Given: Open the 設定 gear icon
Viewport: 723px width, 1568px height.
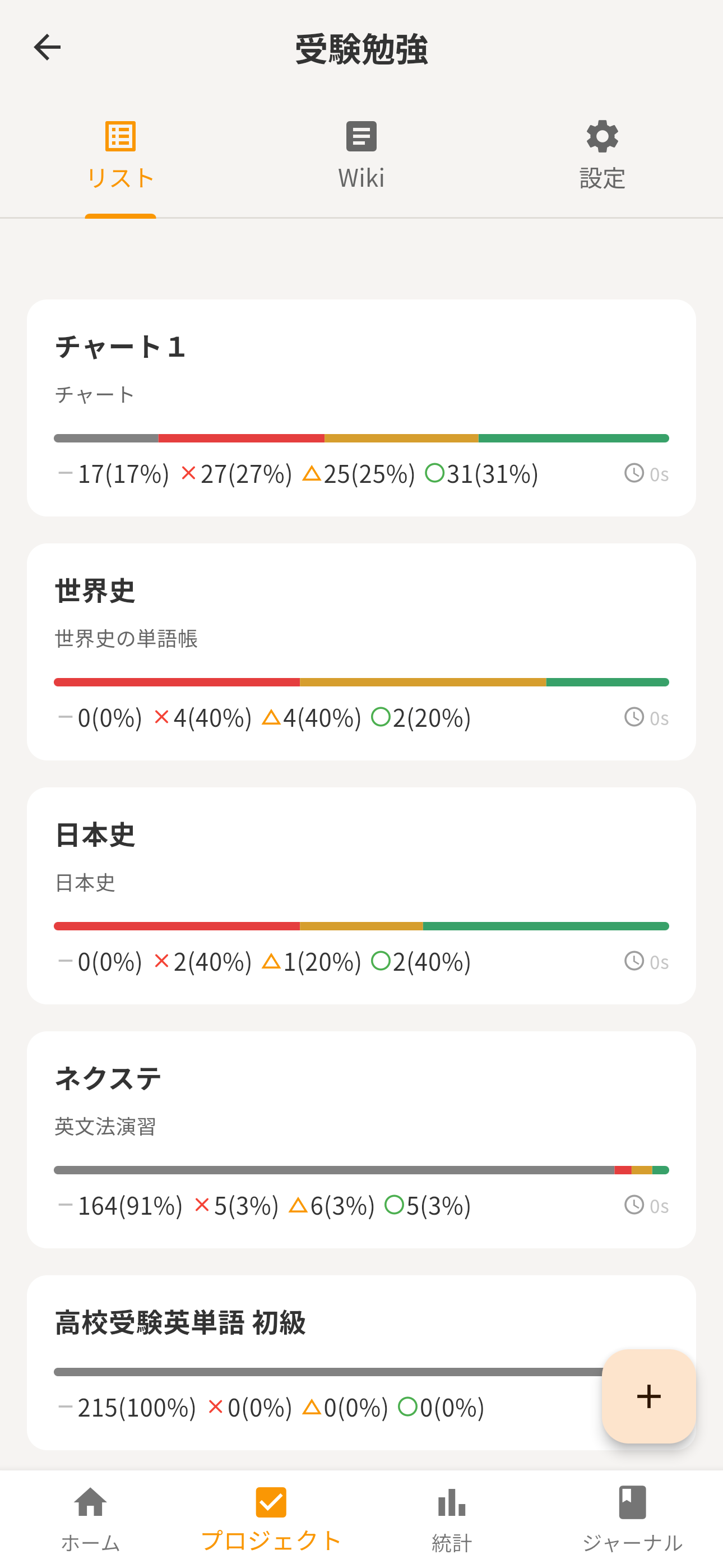Looking at the screenshot, I should point(601,135).
